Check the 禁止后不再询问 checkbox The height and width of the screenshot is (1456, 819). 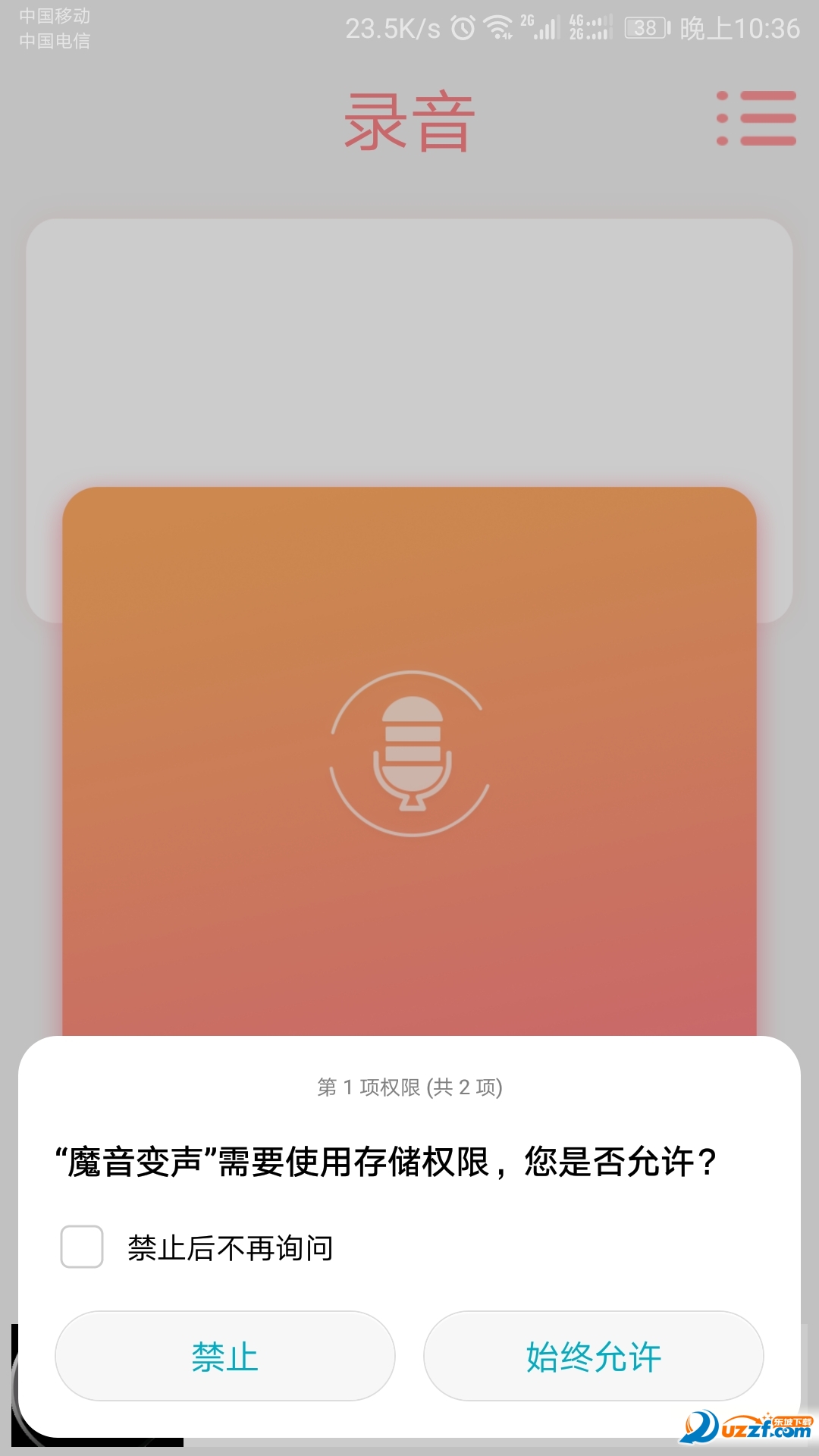(x=82, y=1247)
